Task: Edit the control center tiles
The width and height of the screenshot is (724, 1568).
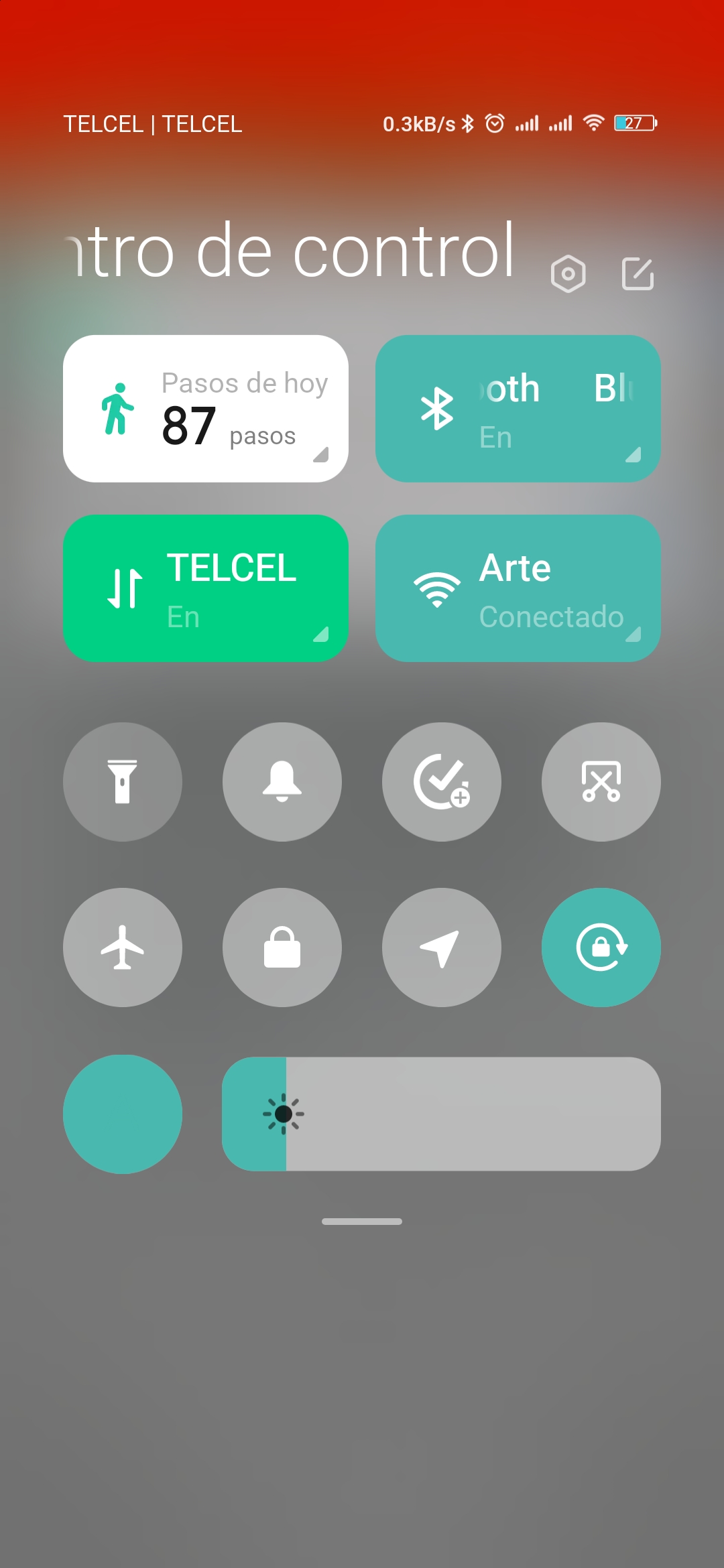Action: tap(638, 273)
